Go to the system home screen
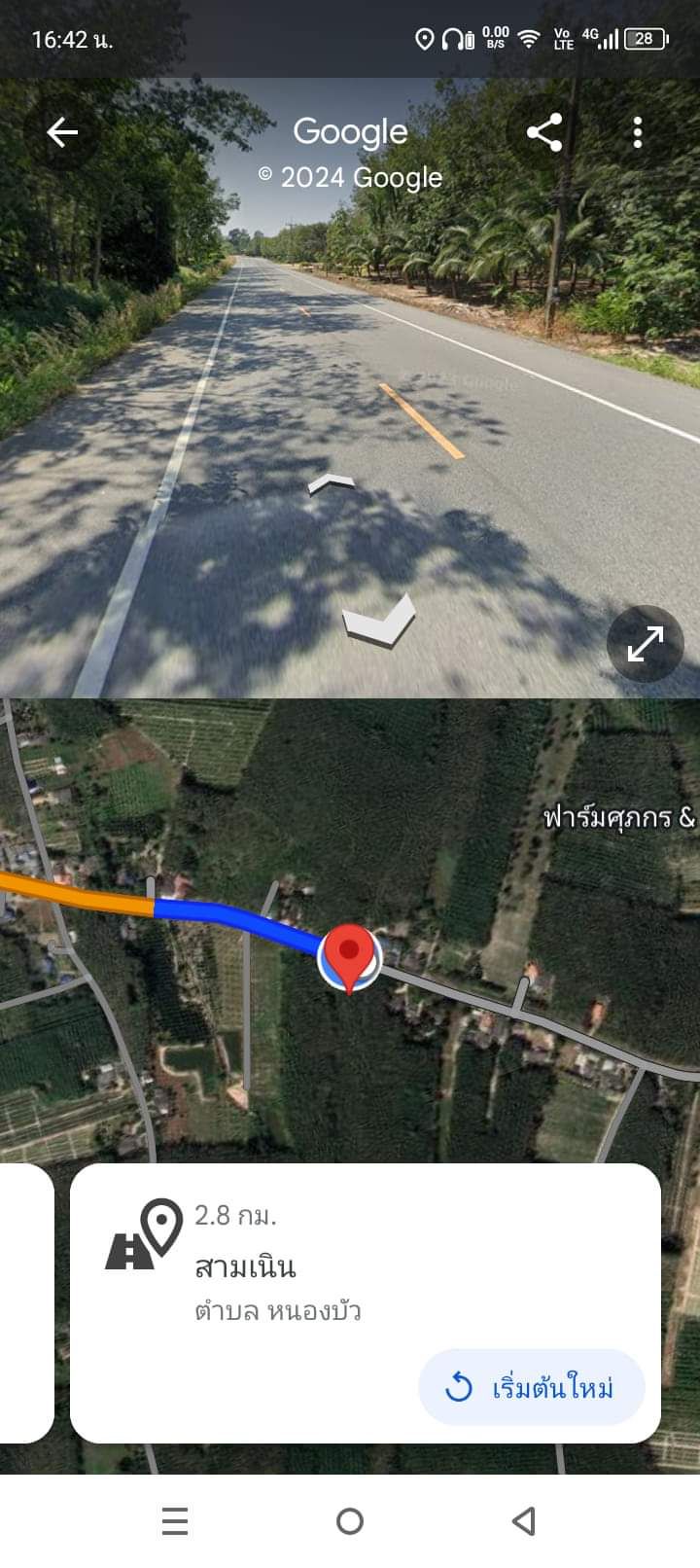 [350, 1520]
